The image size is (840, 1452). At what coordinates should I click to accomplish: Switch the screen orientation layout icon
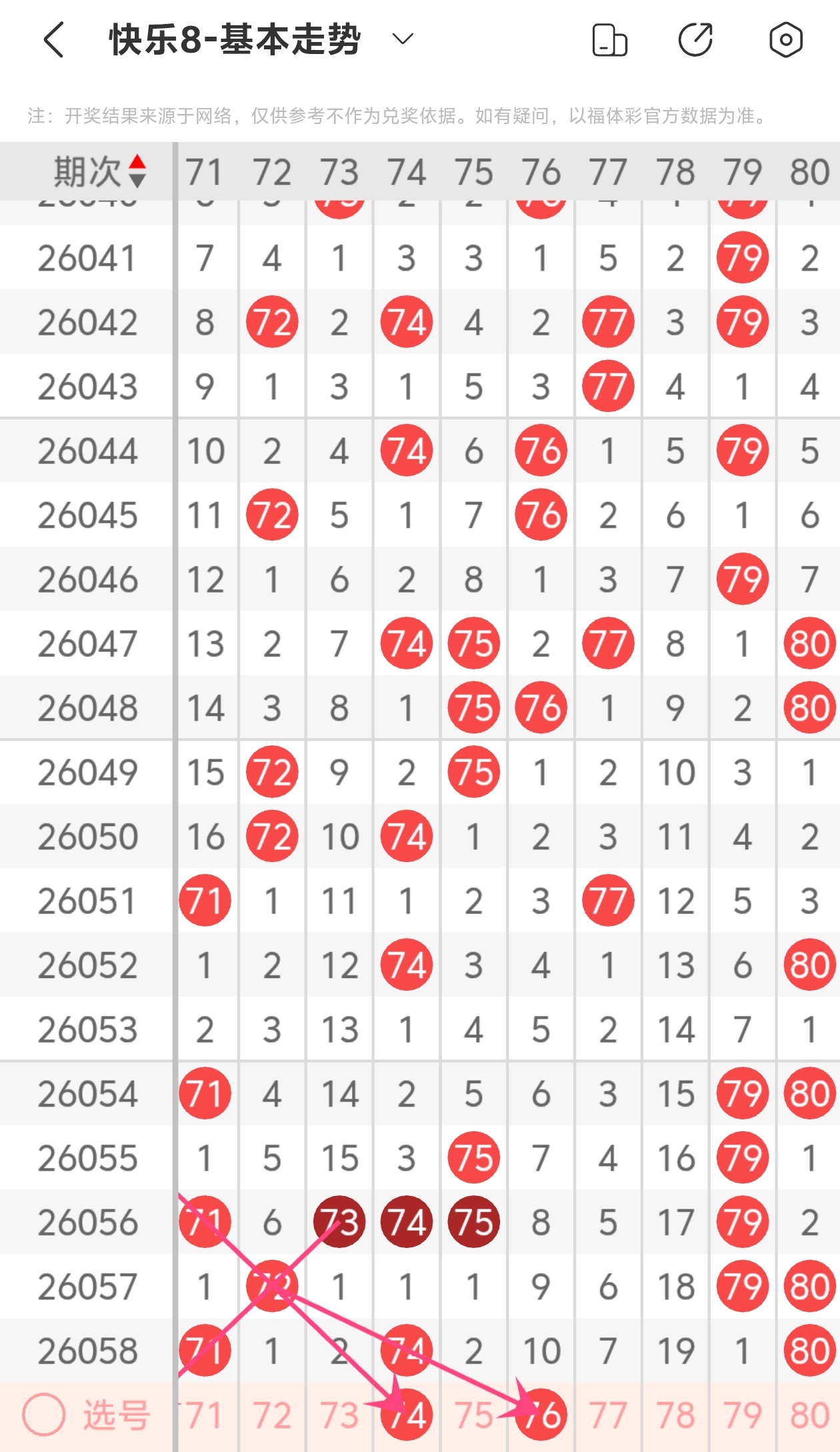609,40
